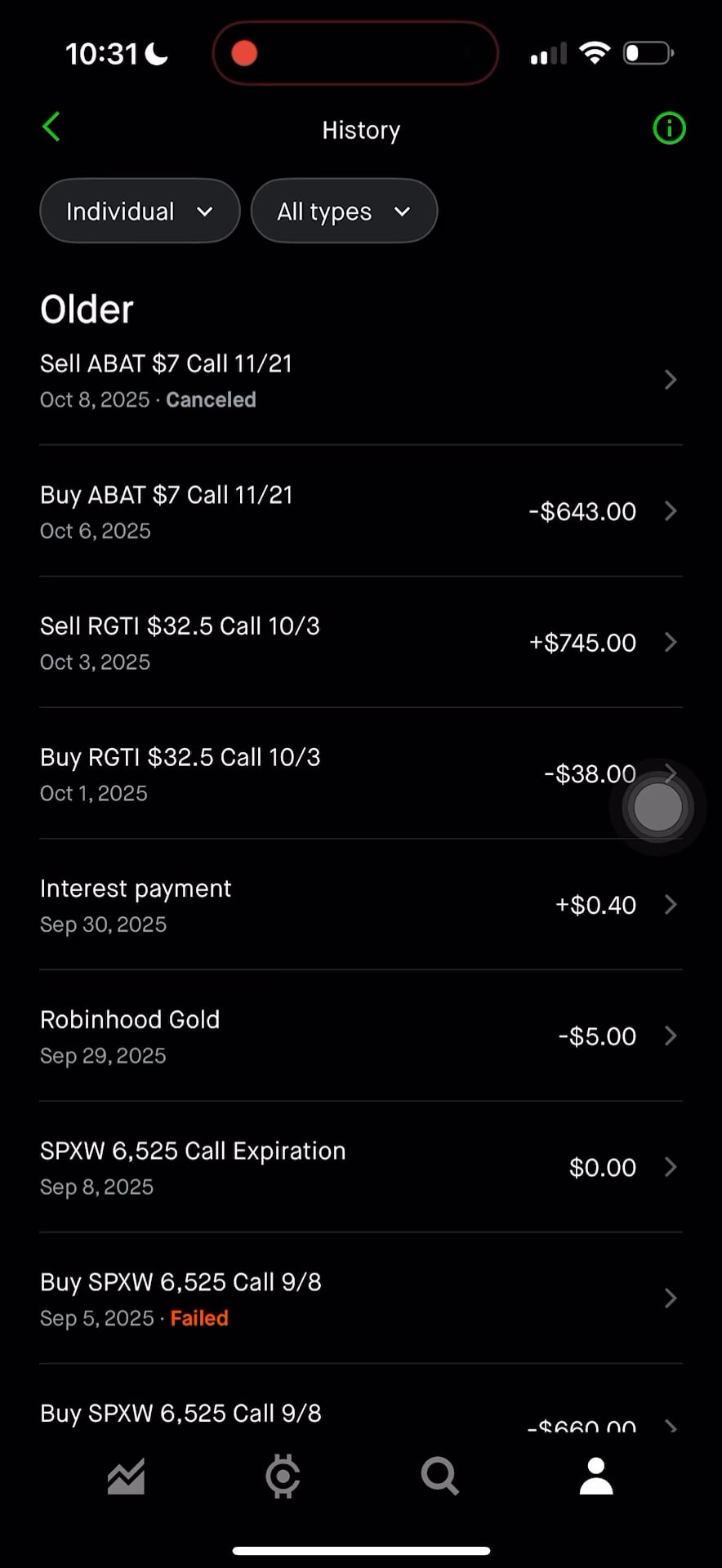722x1568 pixels.
Task: Open the search tab
Action: click(439, 1476)
